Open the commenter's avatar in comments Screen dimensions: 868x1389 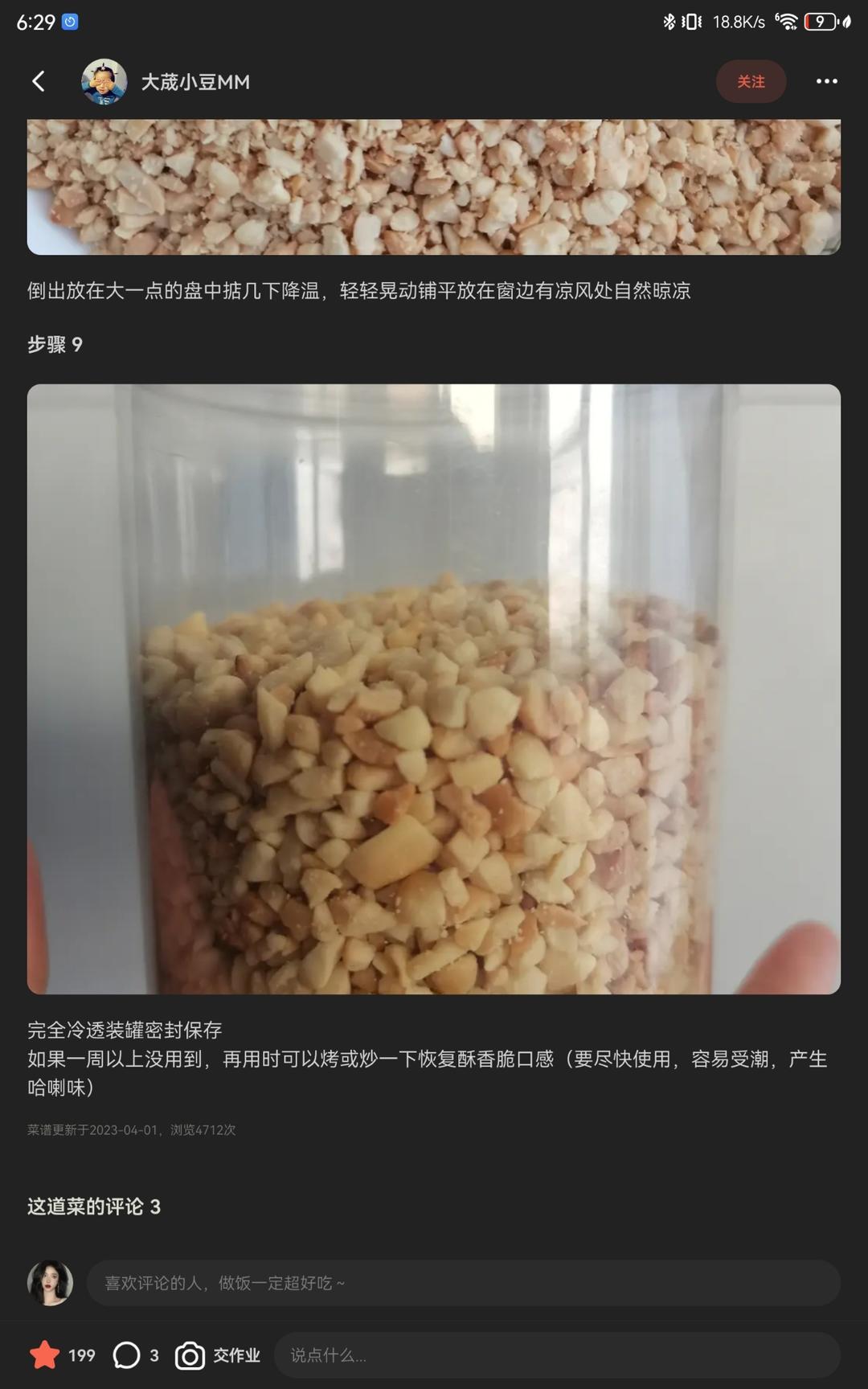50,1284
